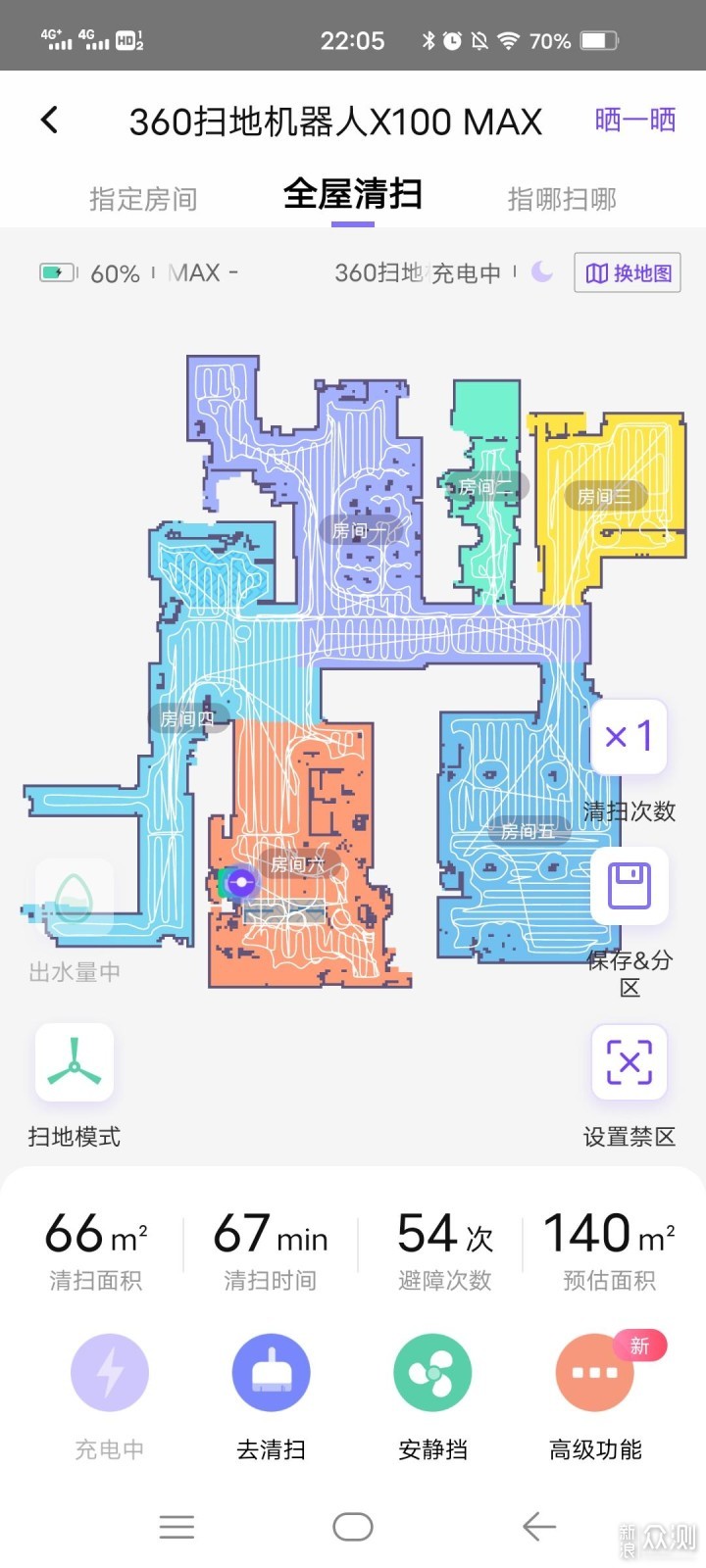
Task: Tap the system home button
Action: pos(353,1527)
